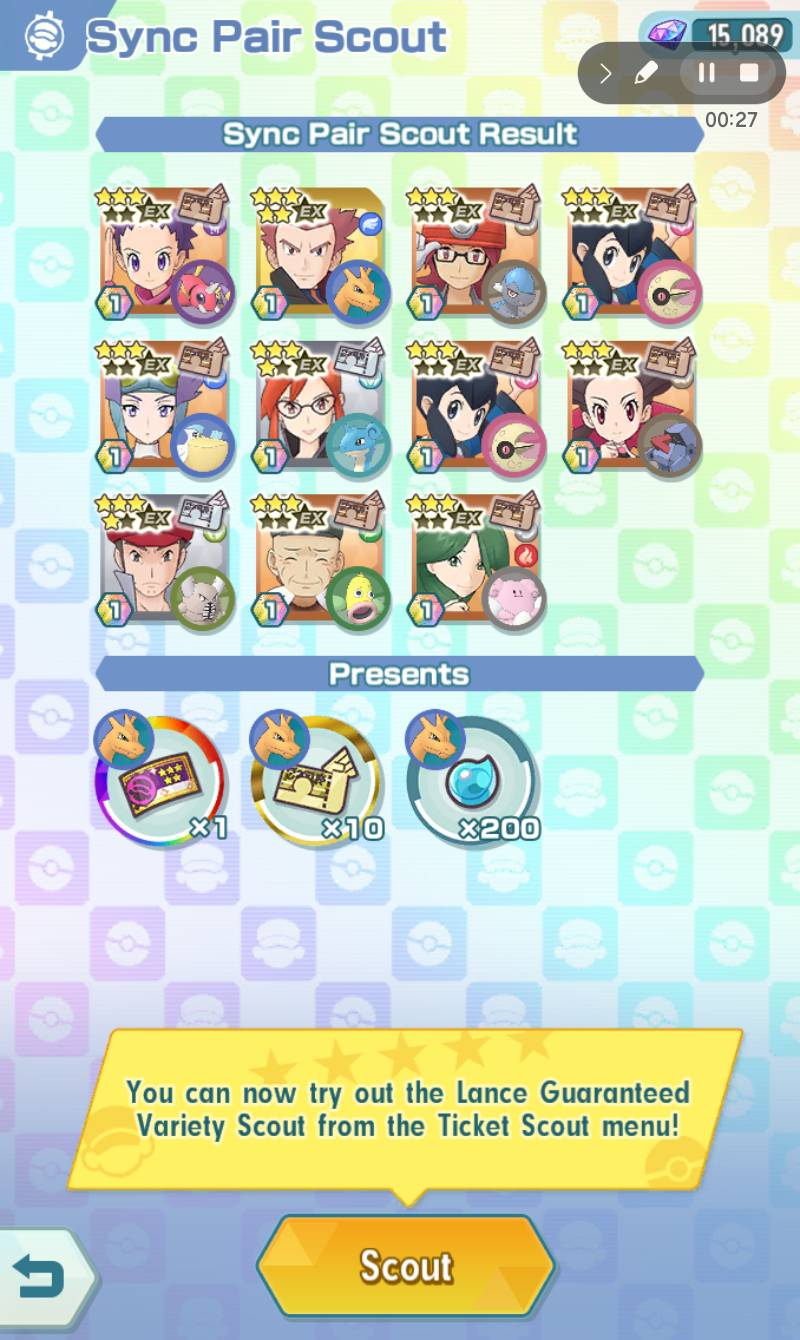The width and height of the screenshot is (800, 1340).
Task: Open the sync pair with Lapras
Action: click(x=320, y=405)
